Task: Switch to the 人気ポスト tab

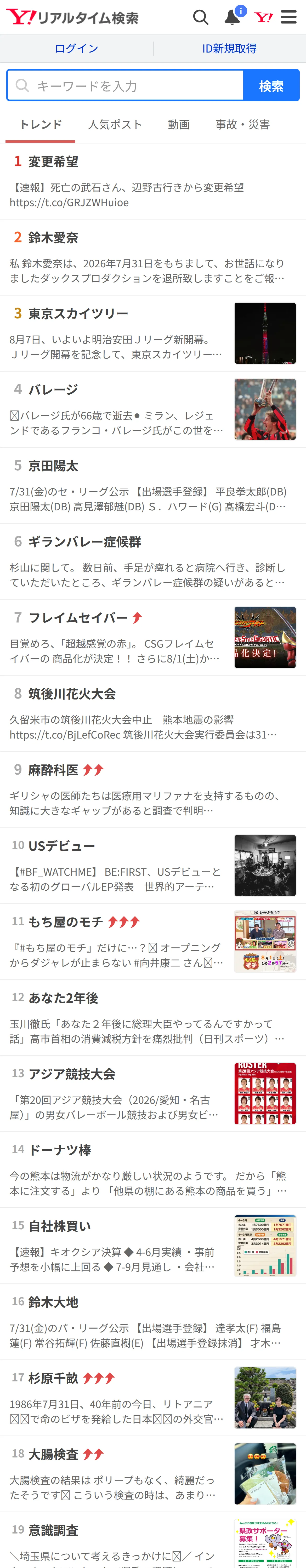Action: click(115, 125)
